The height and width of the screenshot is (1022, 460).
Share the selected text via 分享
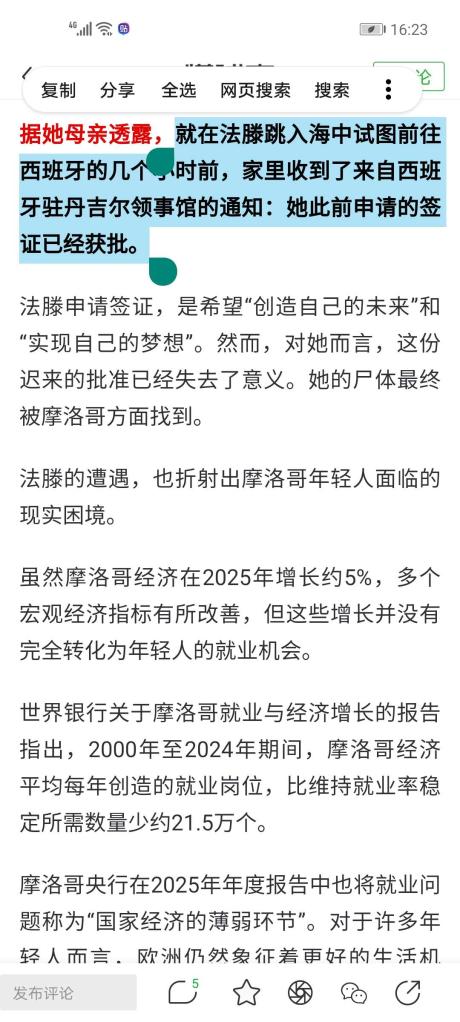pyautogui.click(x=118, y=91)
